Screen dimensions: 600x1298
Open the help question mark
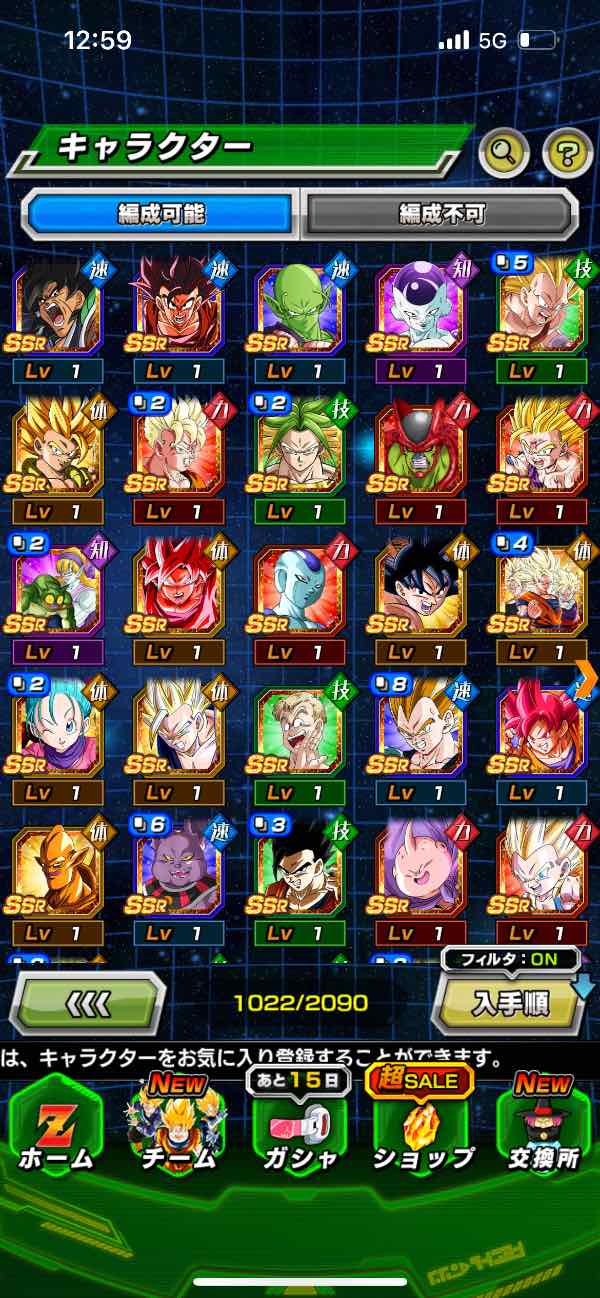[x=567, y=153]
